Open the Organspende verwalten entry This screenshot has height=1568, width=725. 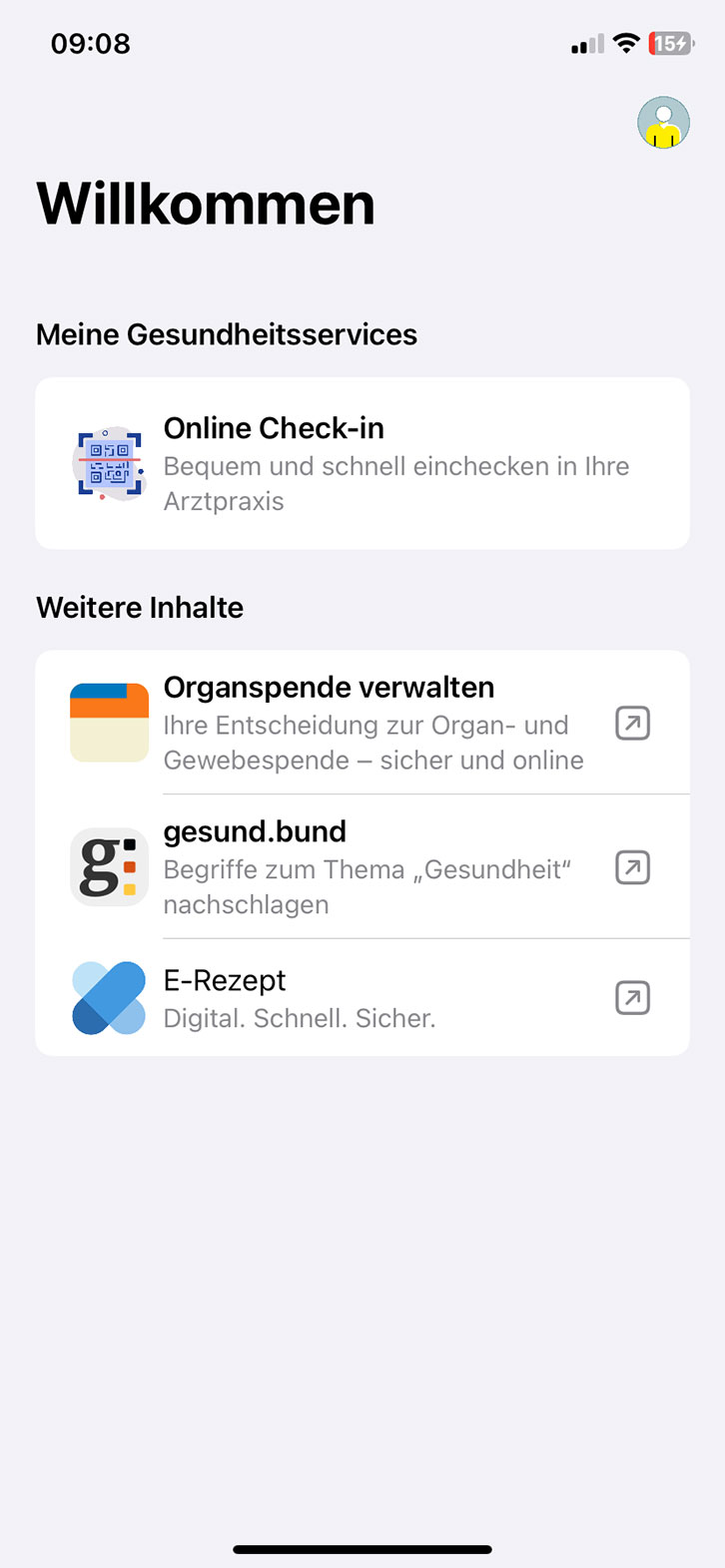pyautogui.click(x=330, y=722)
